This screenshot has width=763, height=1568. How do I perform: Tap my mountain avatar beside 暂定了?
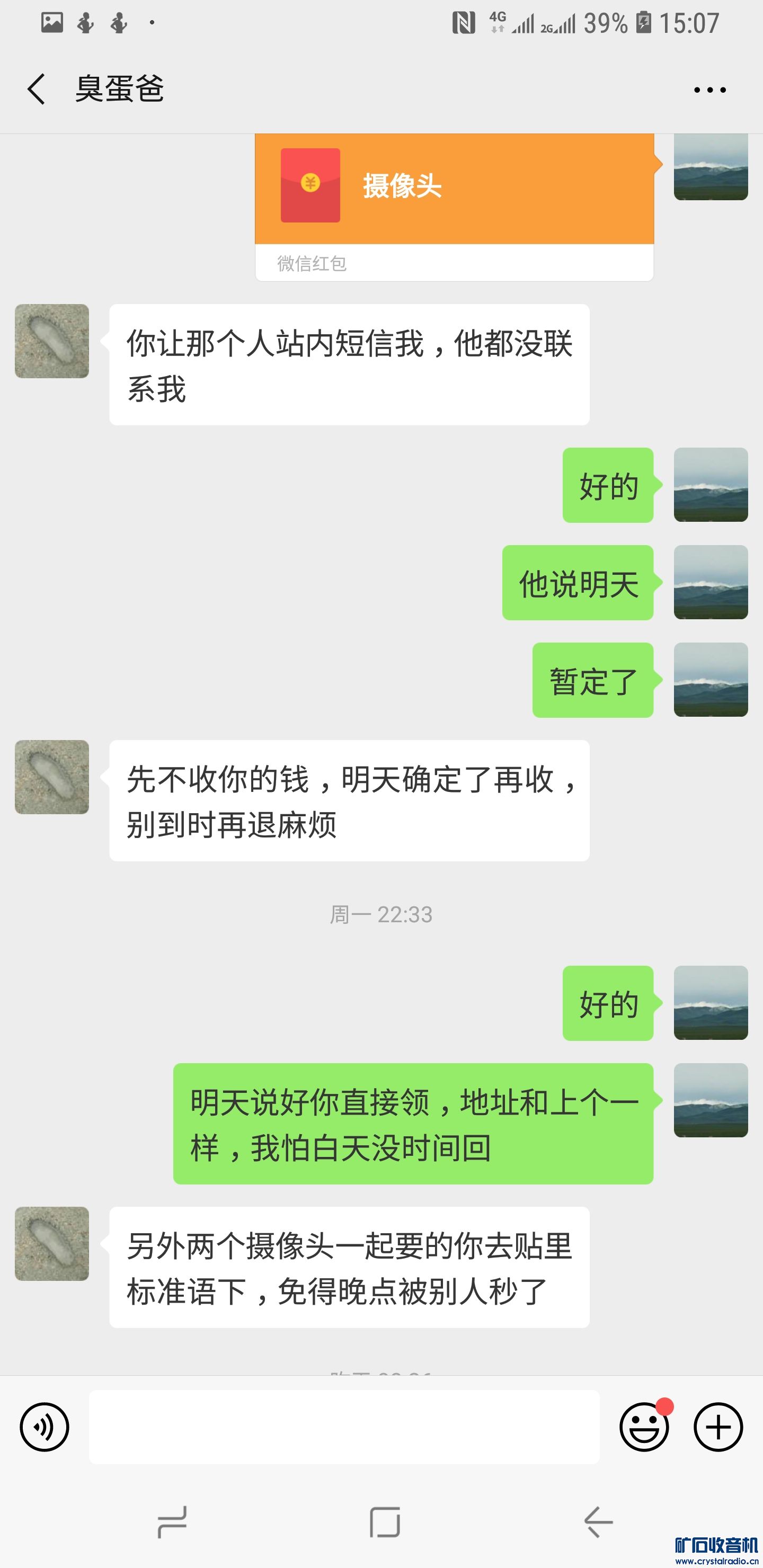coord(710,679)
